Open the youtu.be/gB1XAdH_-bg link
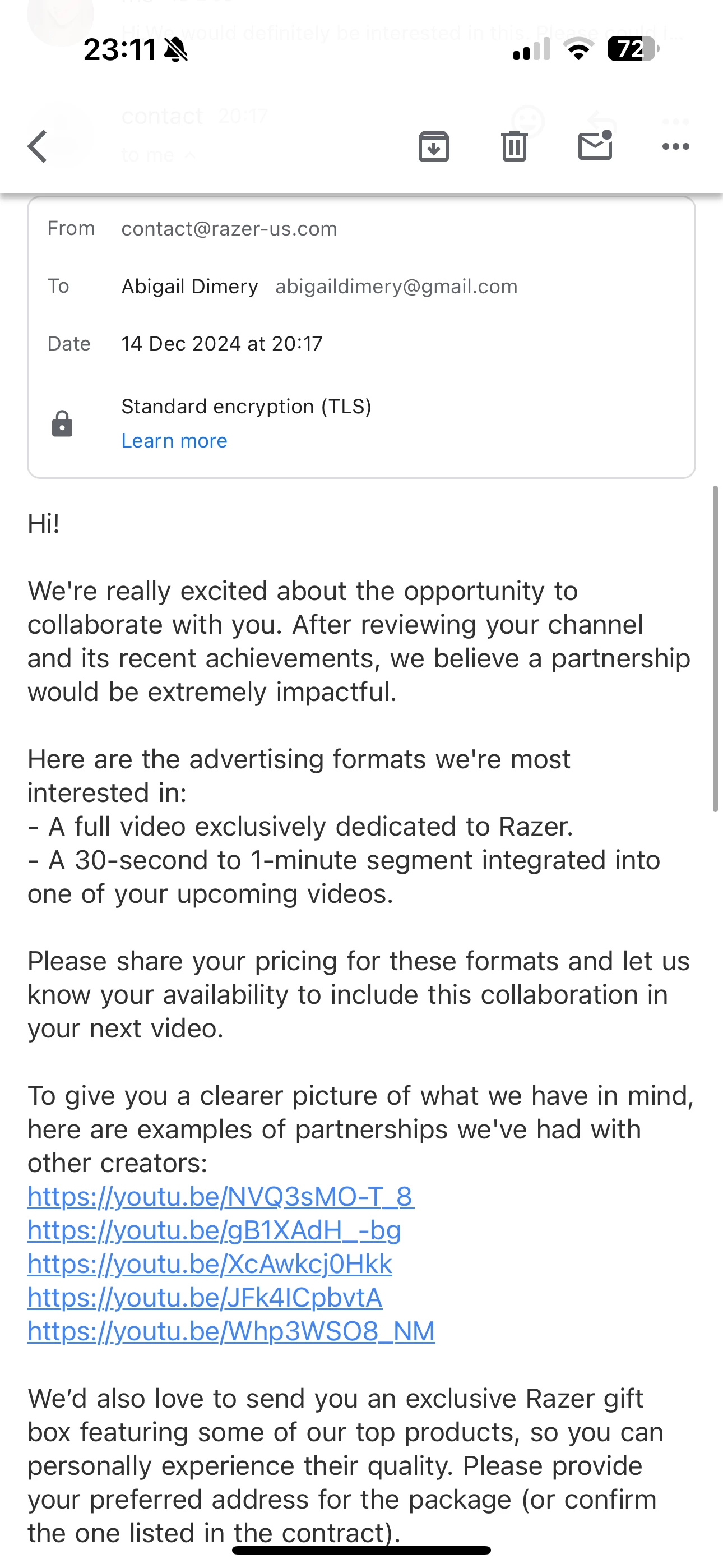The height and width of the screenshot is (1568, 723). [x=214, y=1230]
